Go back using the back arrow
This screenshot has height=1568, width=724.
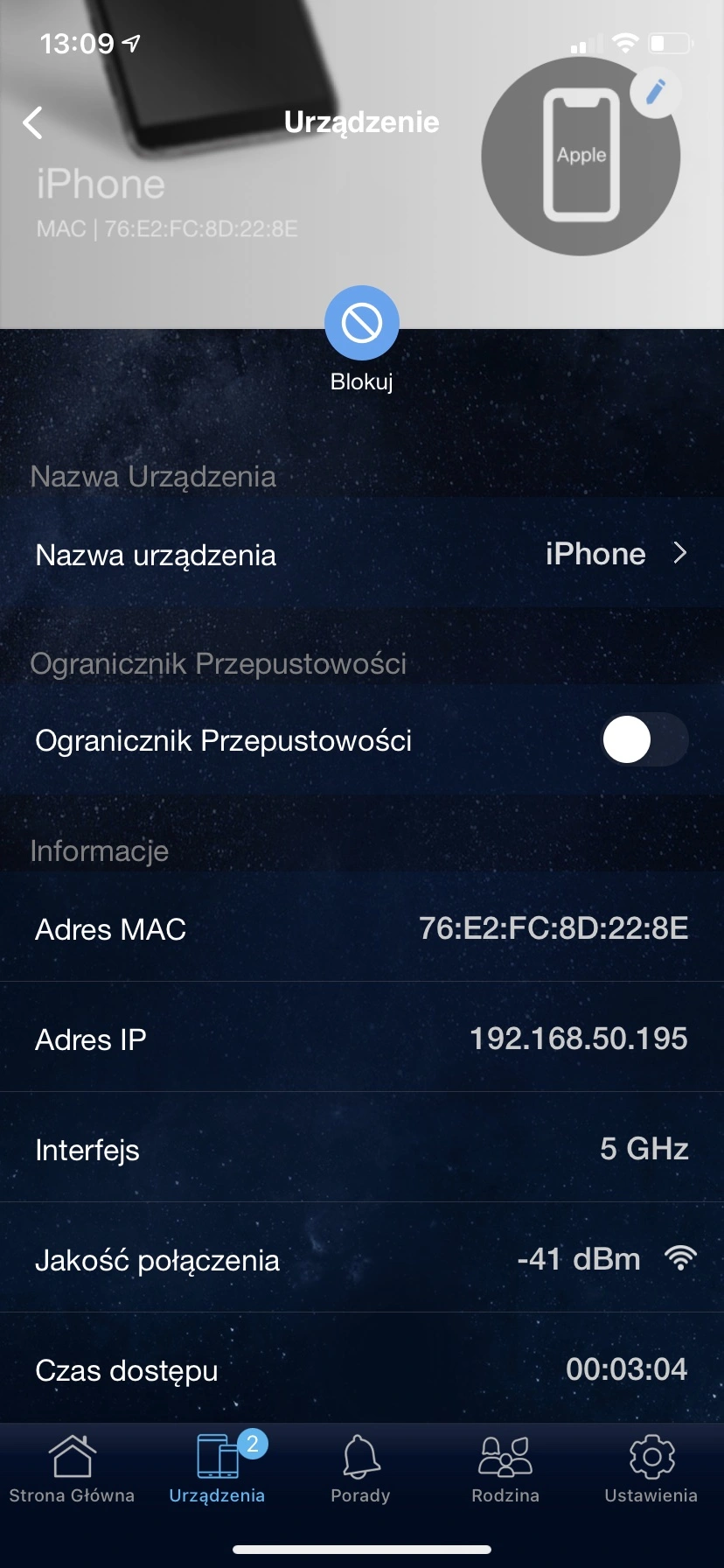click(33, 123)
